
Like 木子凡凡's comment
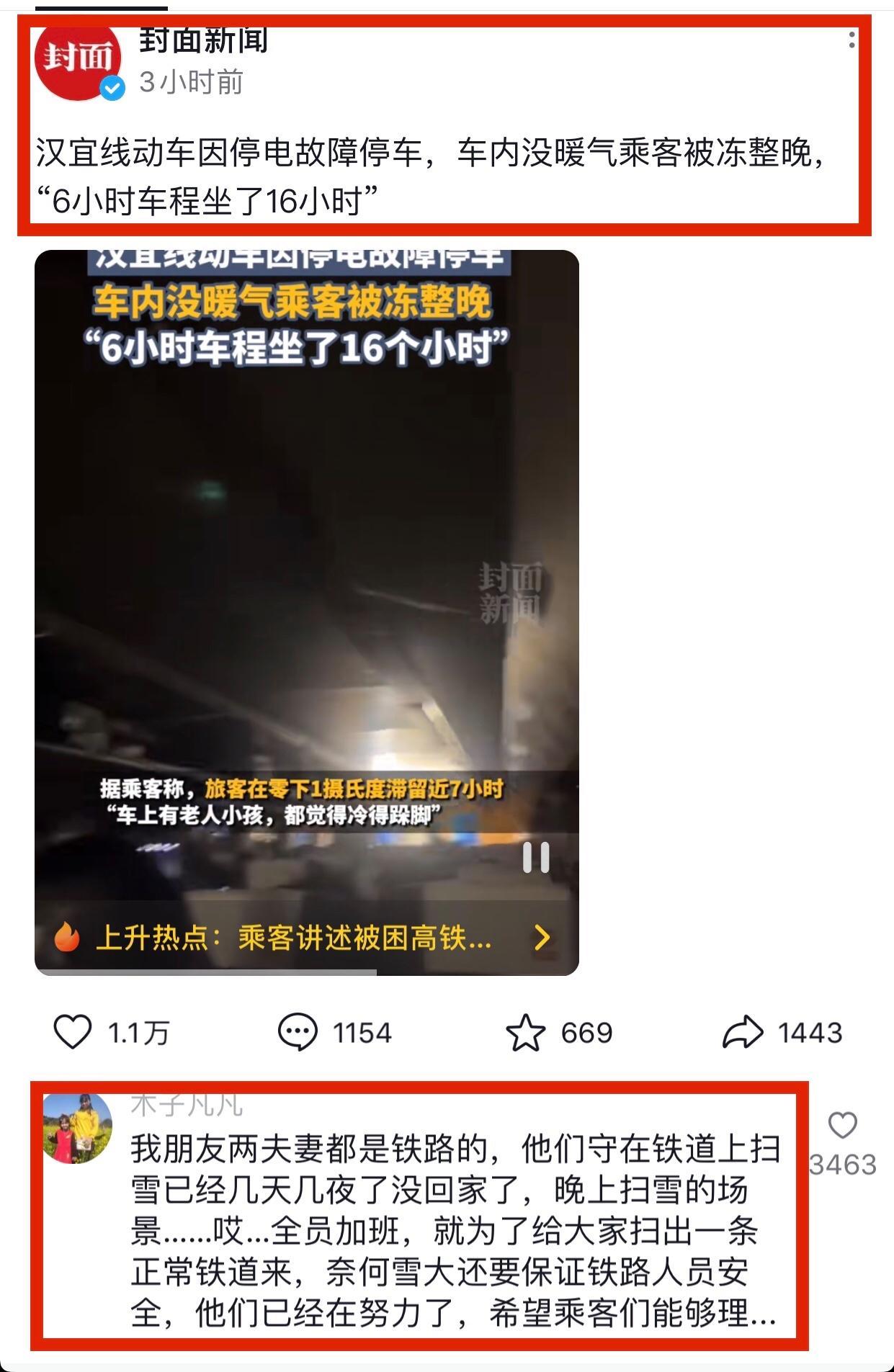click(842, 1125)
